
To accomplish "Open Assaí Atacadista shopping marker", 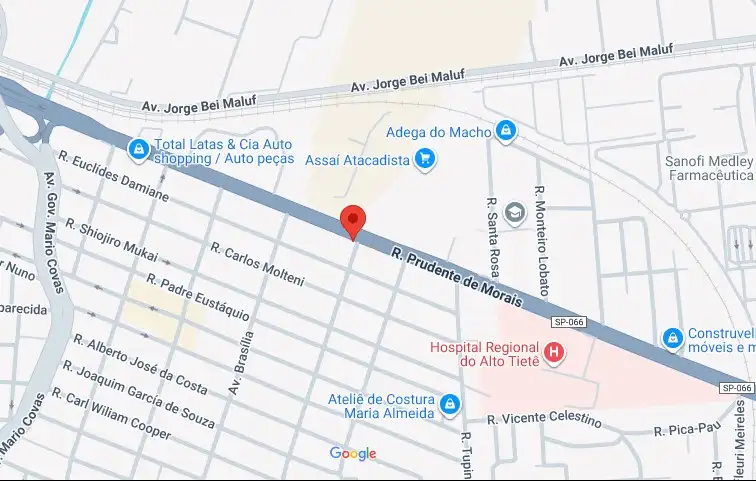I will point(425,159).
